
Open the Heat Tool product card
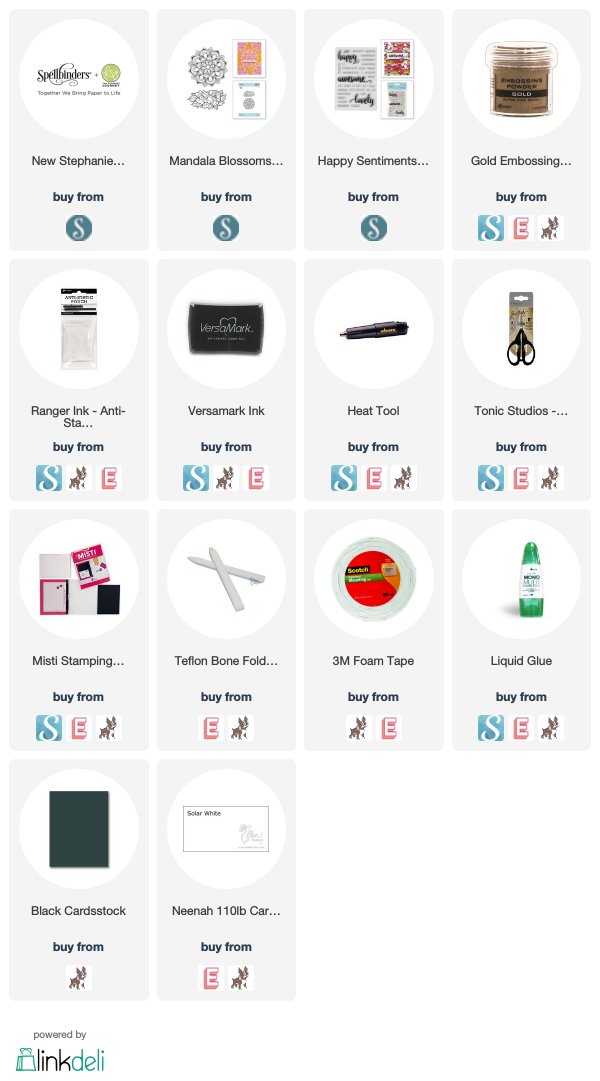pyautogui.click(x=373, y=330)
